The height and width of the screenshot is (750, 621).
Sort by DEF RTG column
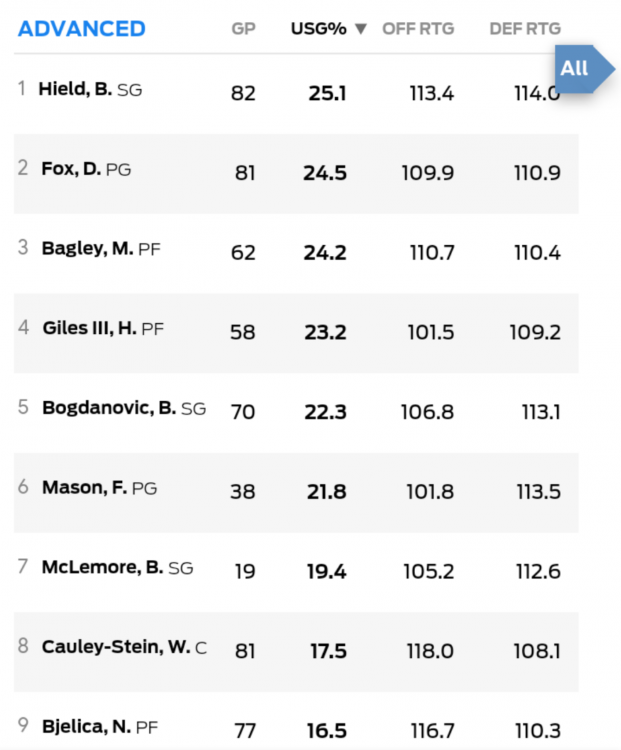(x=525, y=29)
